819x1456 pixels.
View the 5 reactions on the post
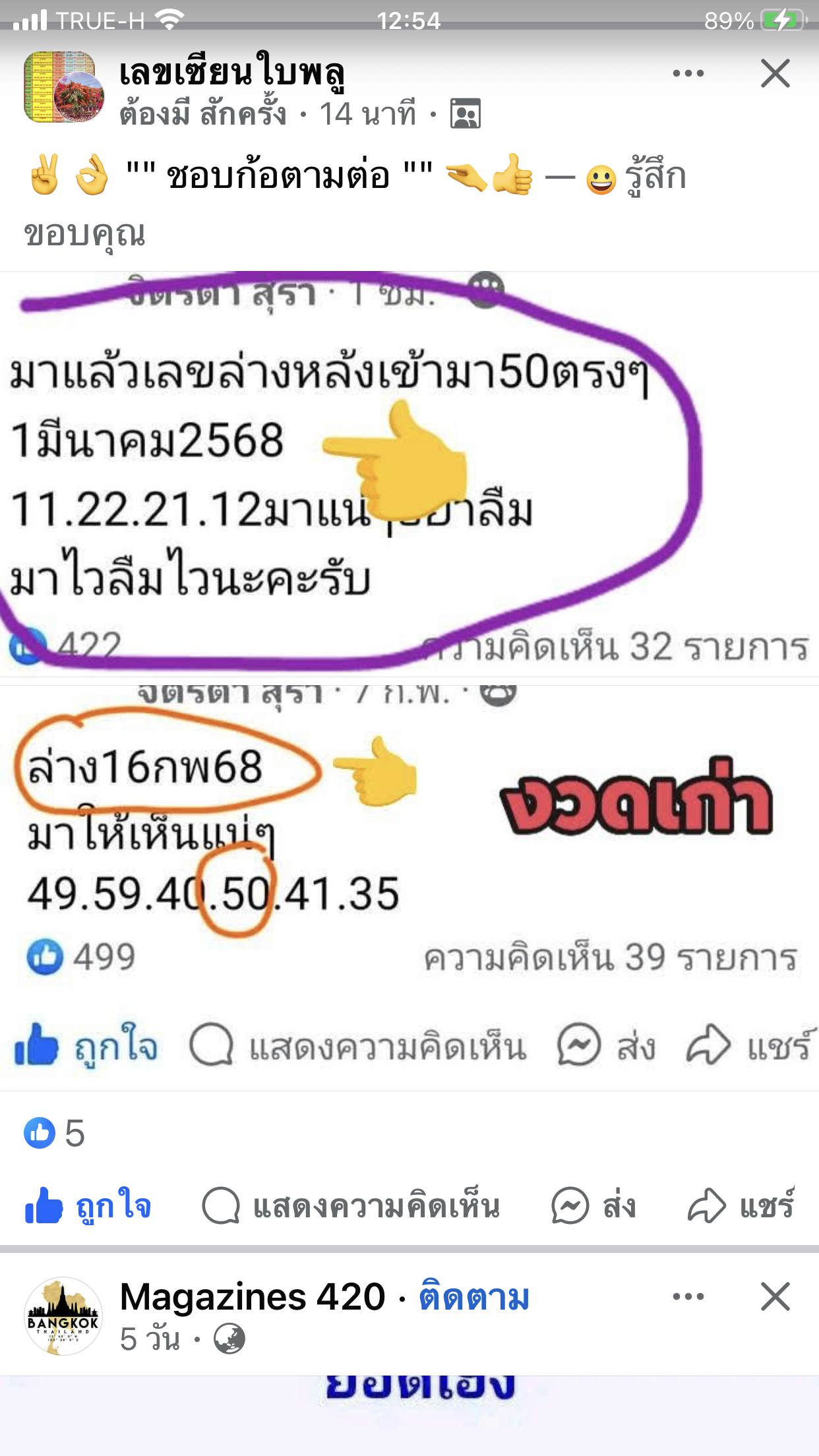(x=55, y=1134)
